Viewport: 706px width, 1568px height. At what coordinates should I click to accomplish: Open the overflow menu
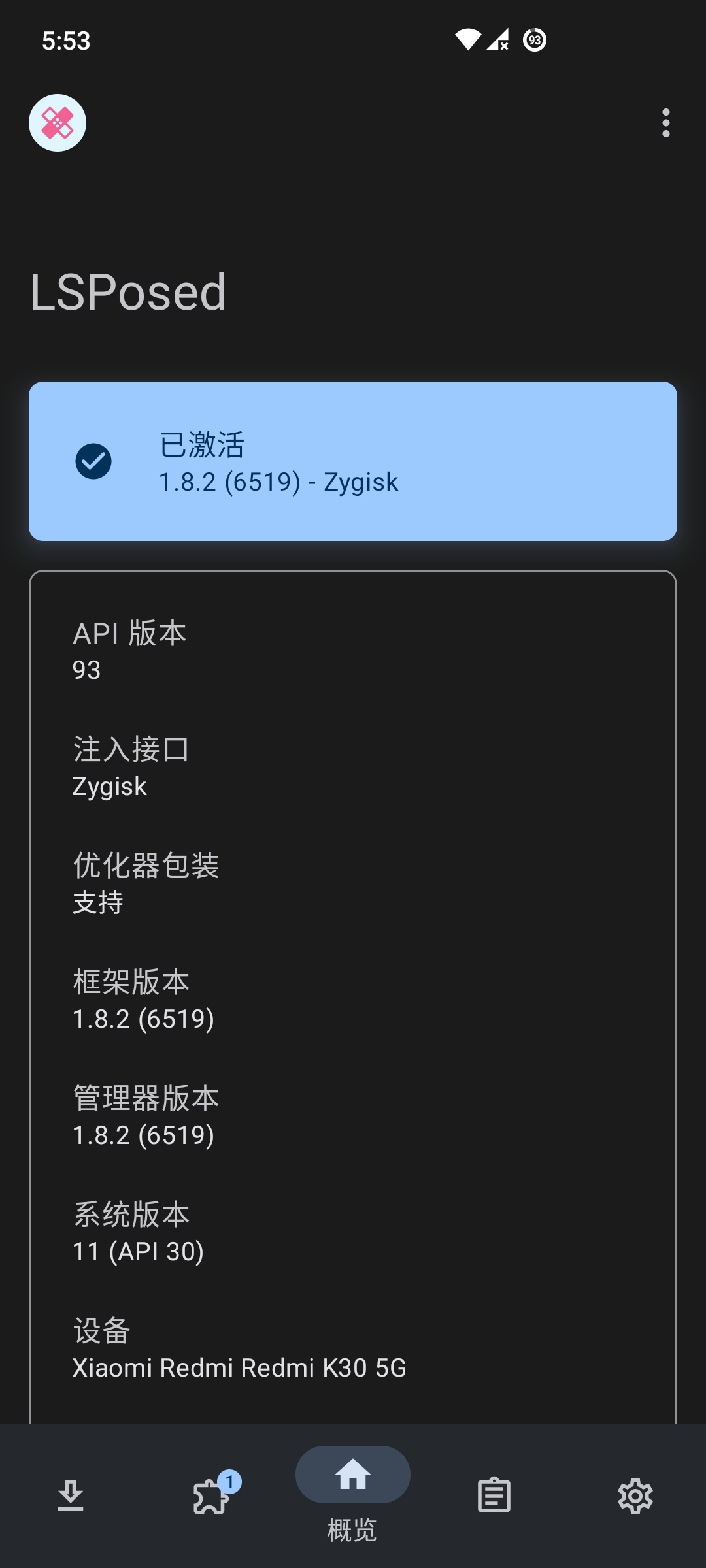point(665,123)
